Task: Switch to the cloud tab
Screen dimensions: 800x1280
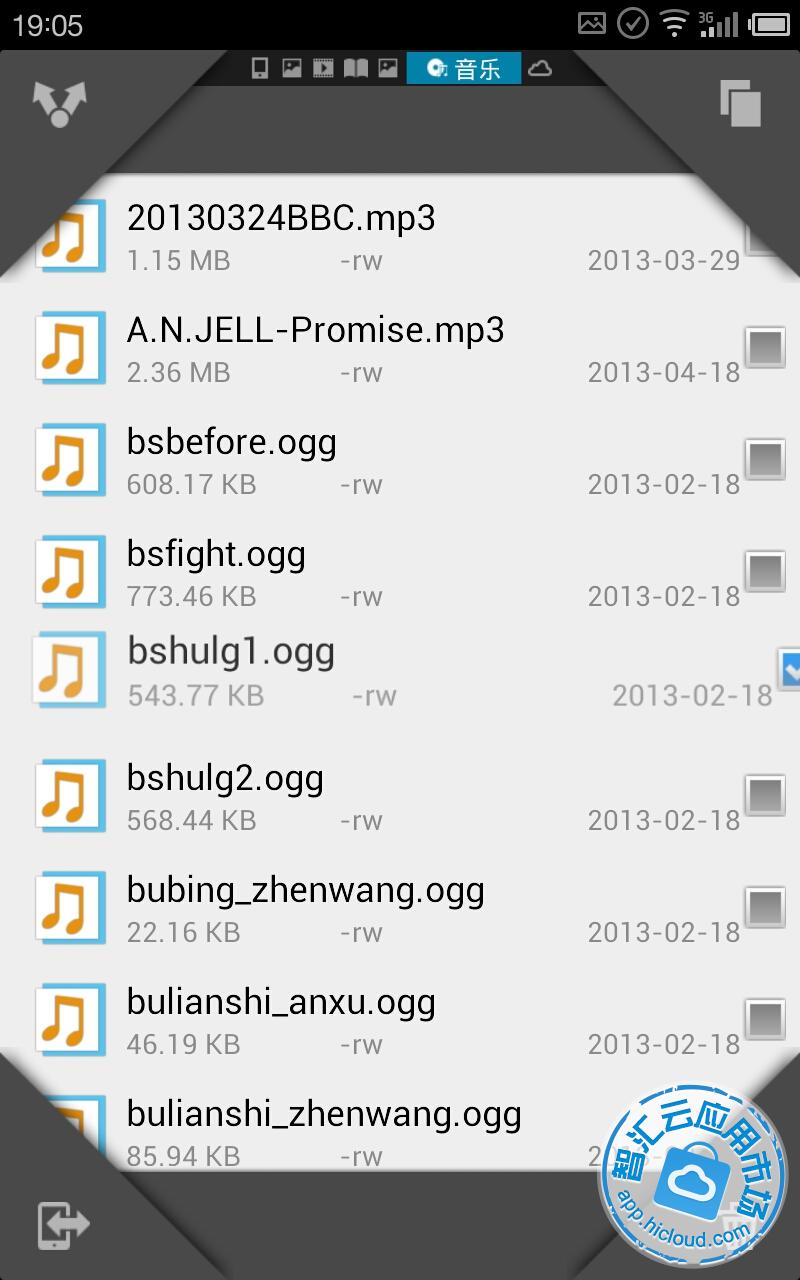Action: pyautogui.click(x=540, y=69)
